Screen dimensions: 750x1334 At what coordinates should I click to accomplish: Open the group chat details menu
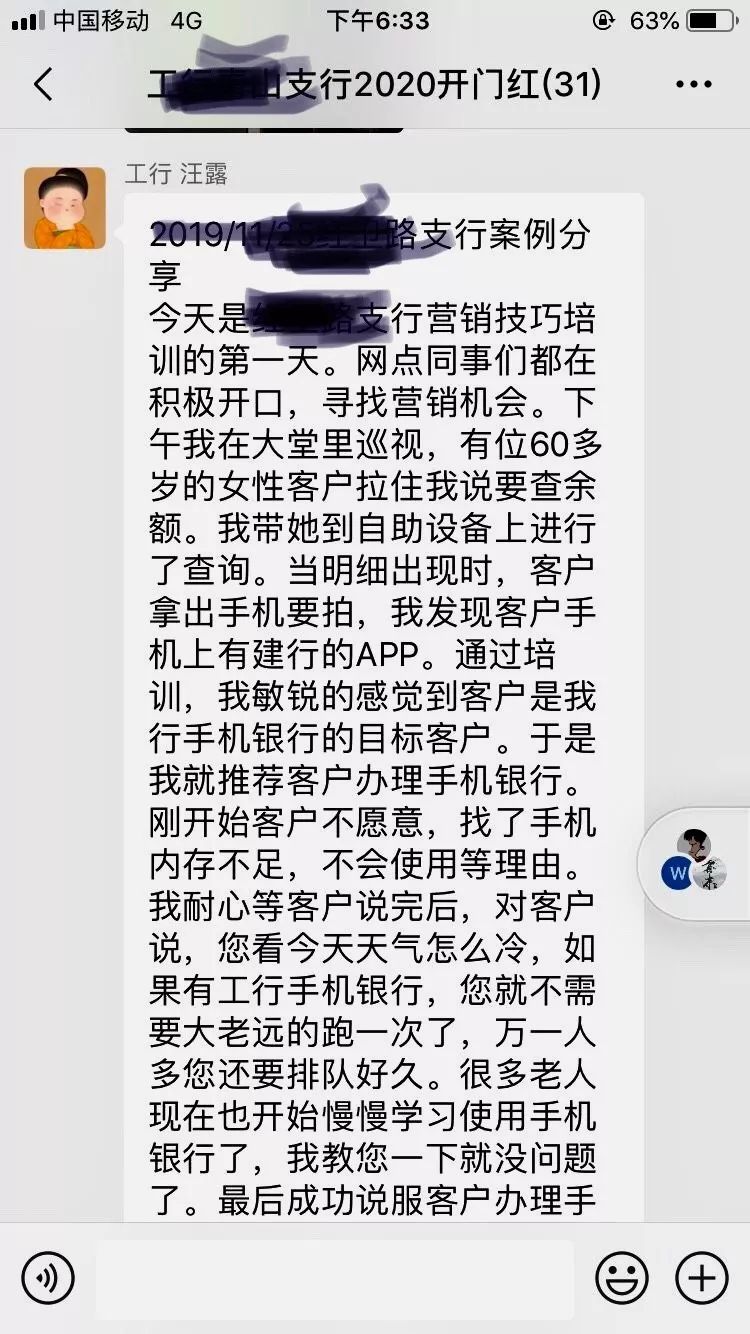(x=693, y=85)
